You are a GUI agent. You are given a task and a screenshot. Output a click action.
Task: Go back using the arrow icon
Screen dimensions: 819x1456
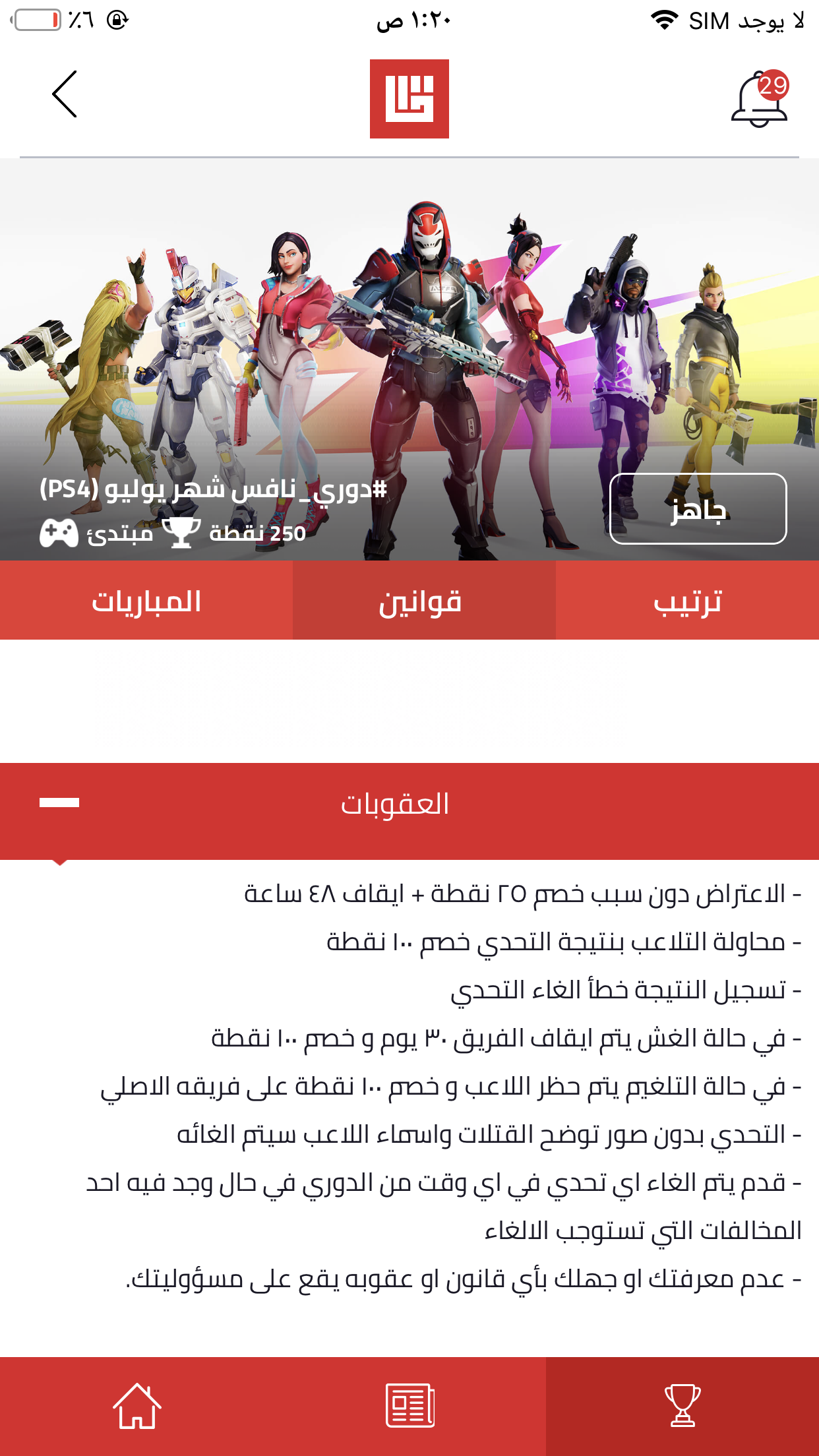[65, 94]
